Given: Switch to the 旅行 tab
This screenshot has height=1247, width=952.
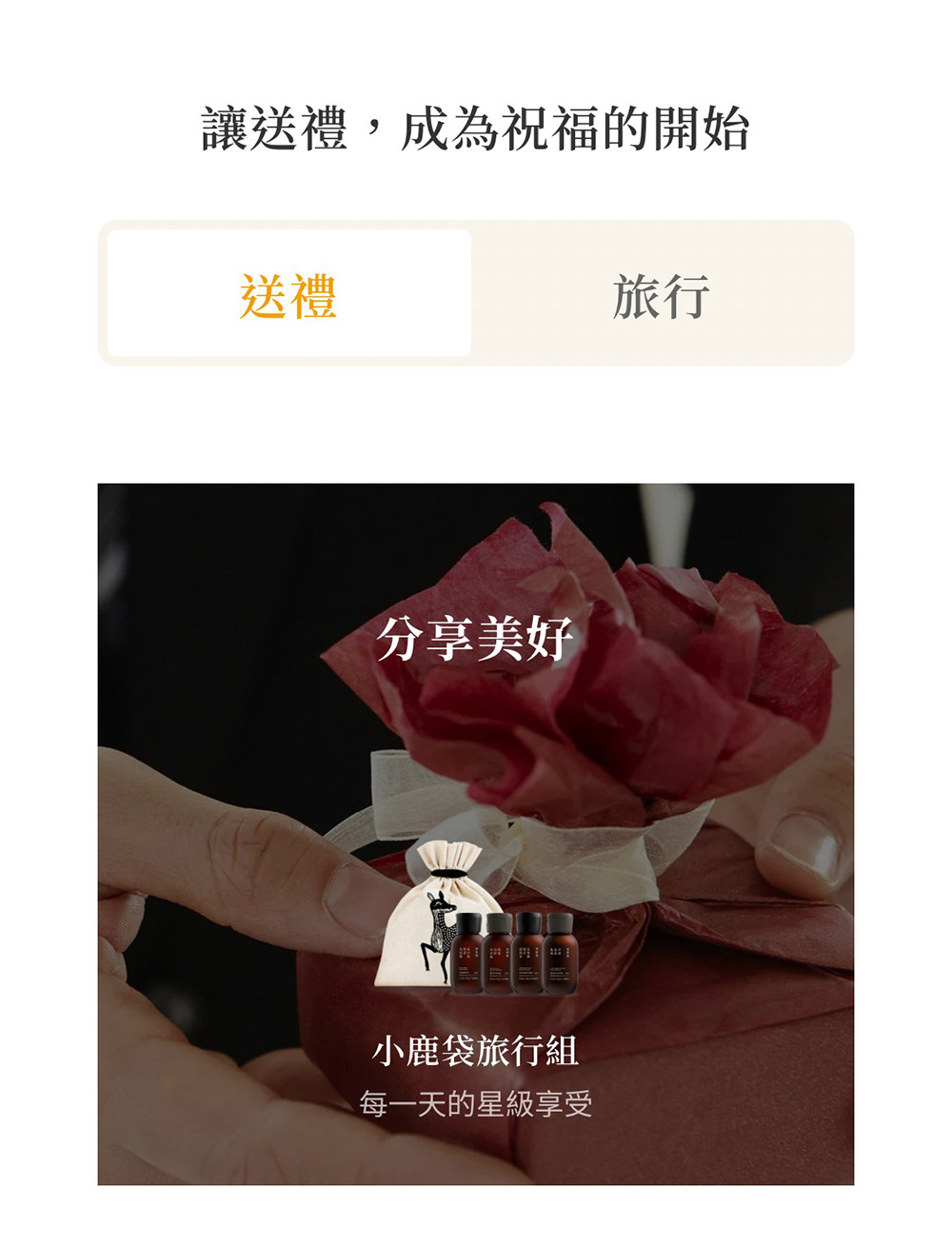Looking at the screenshot, I should [x=661, y=294].
